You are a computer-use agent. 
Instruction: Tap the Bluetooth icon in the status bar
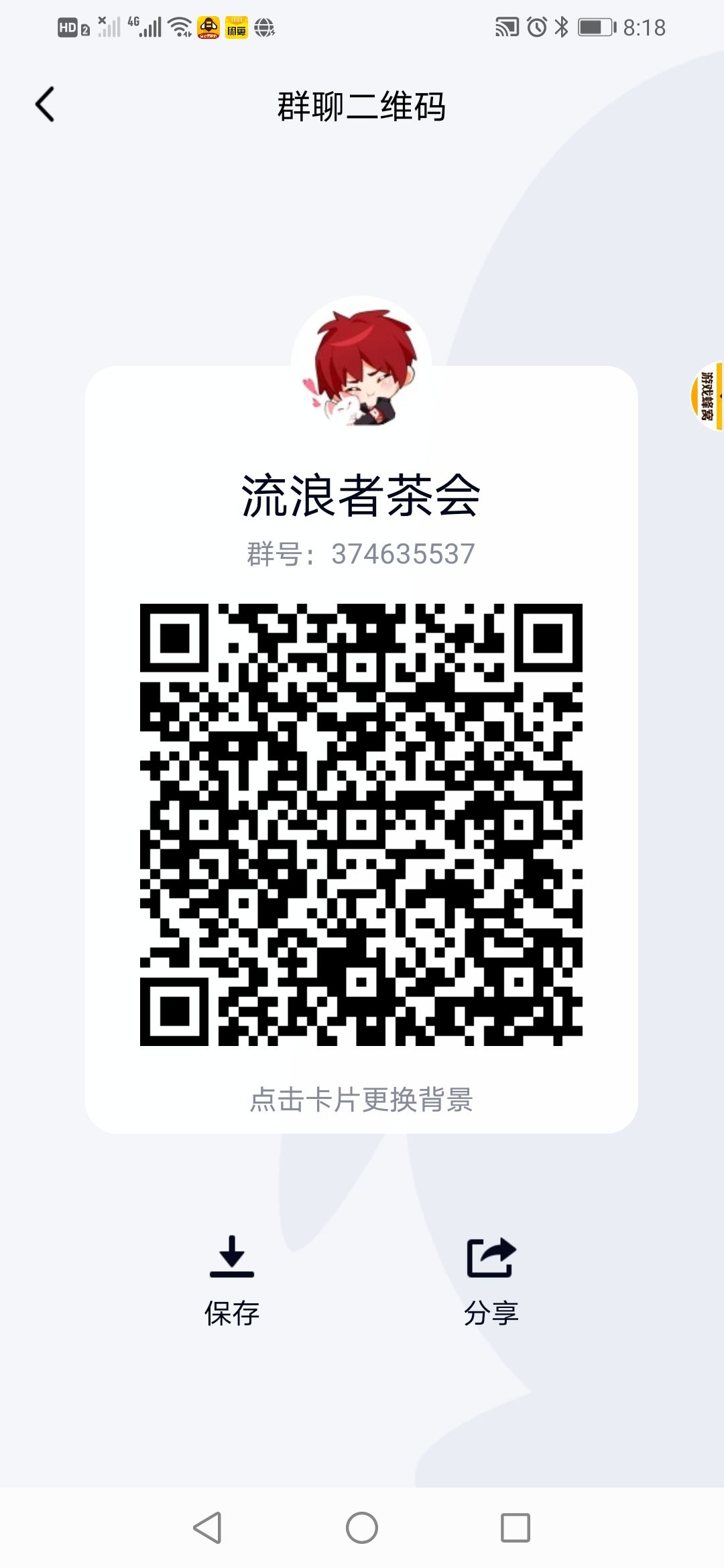562,25
